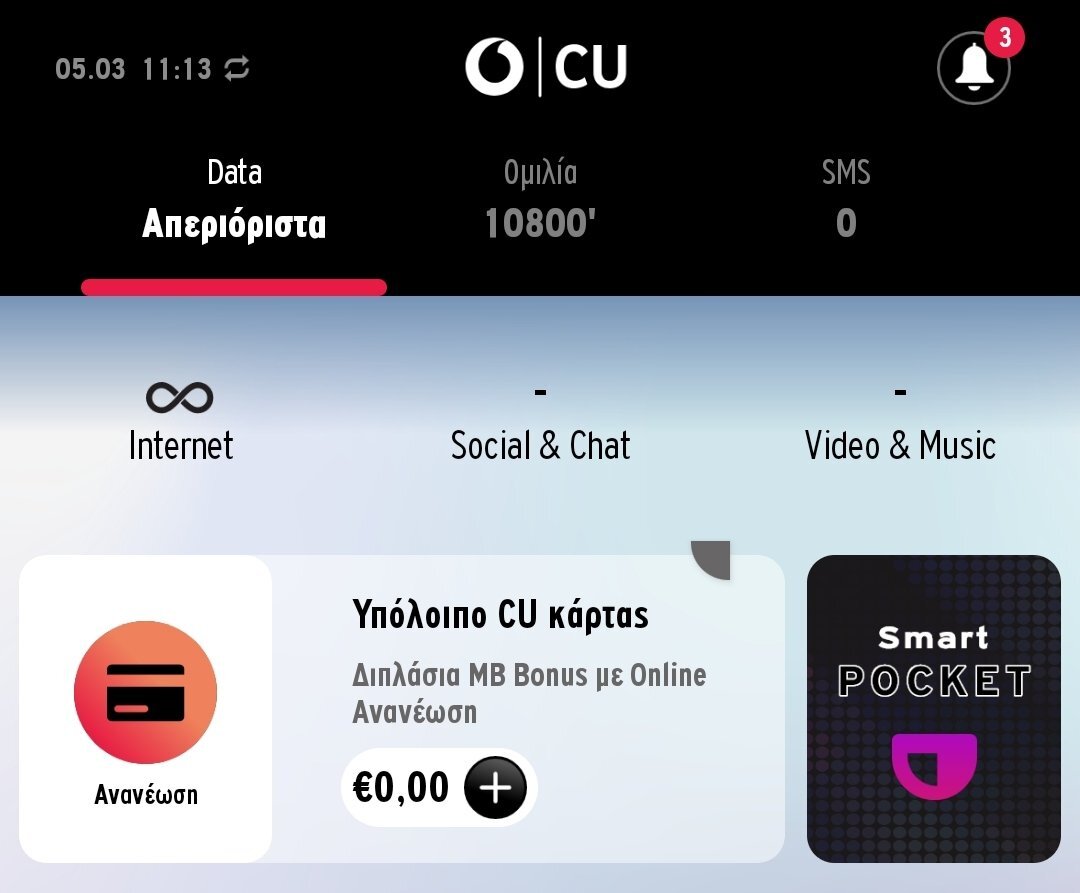Open the Smart Pocket tile
Screen dimensions: 1080x893
933,709
